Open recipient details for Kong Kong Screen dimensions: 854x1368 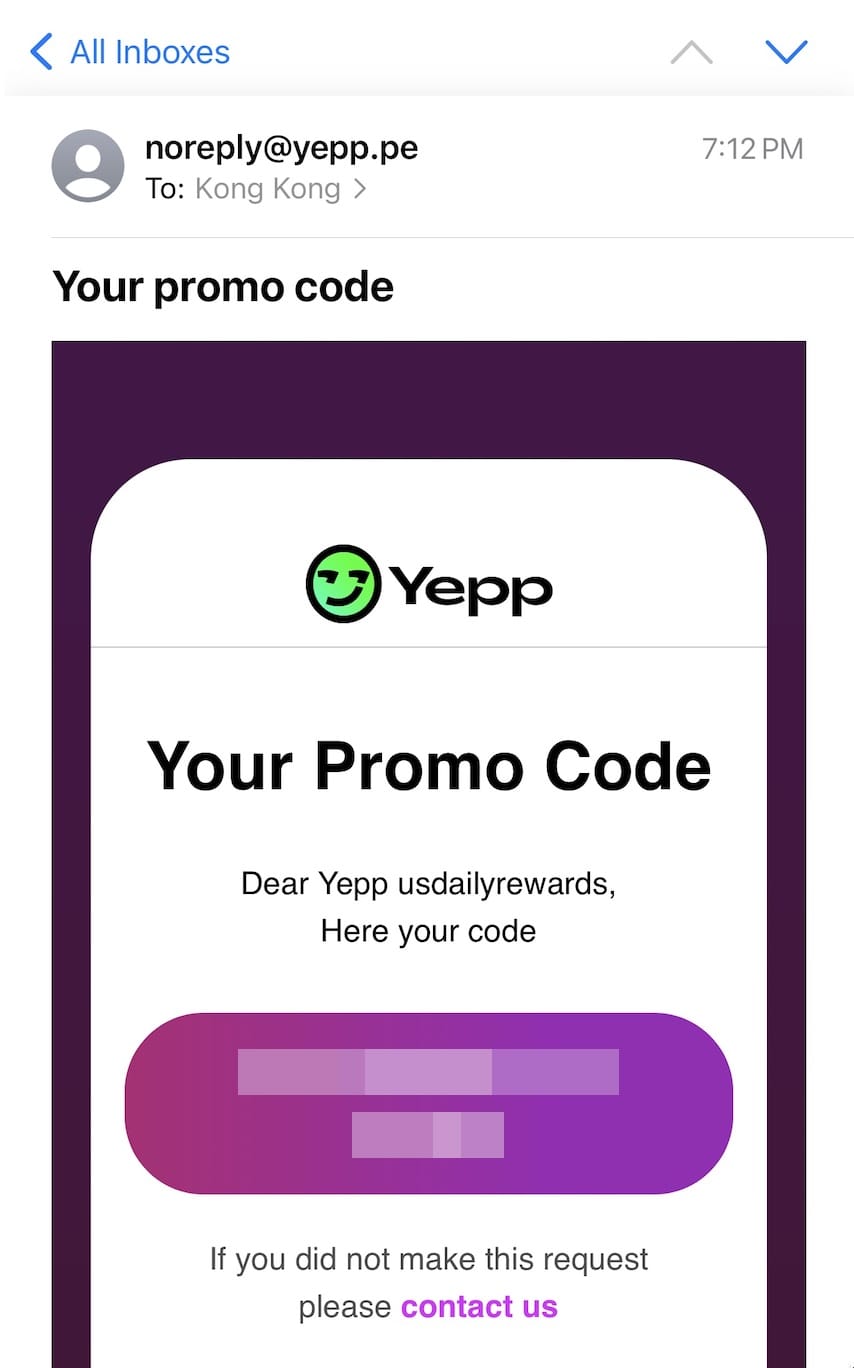(x=280, y=189)
